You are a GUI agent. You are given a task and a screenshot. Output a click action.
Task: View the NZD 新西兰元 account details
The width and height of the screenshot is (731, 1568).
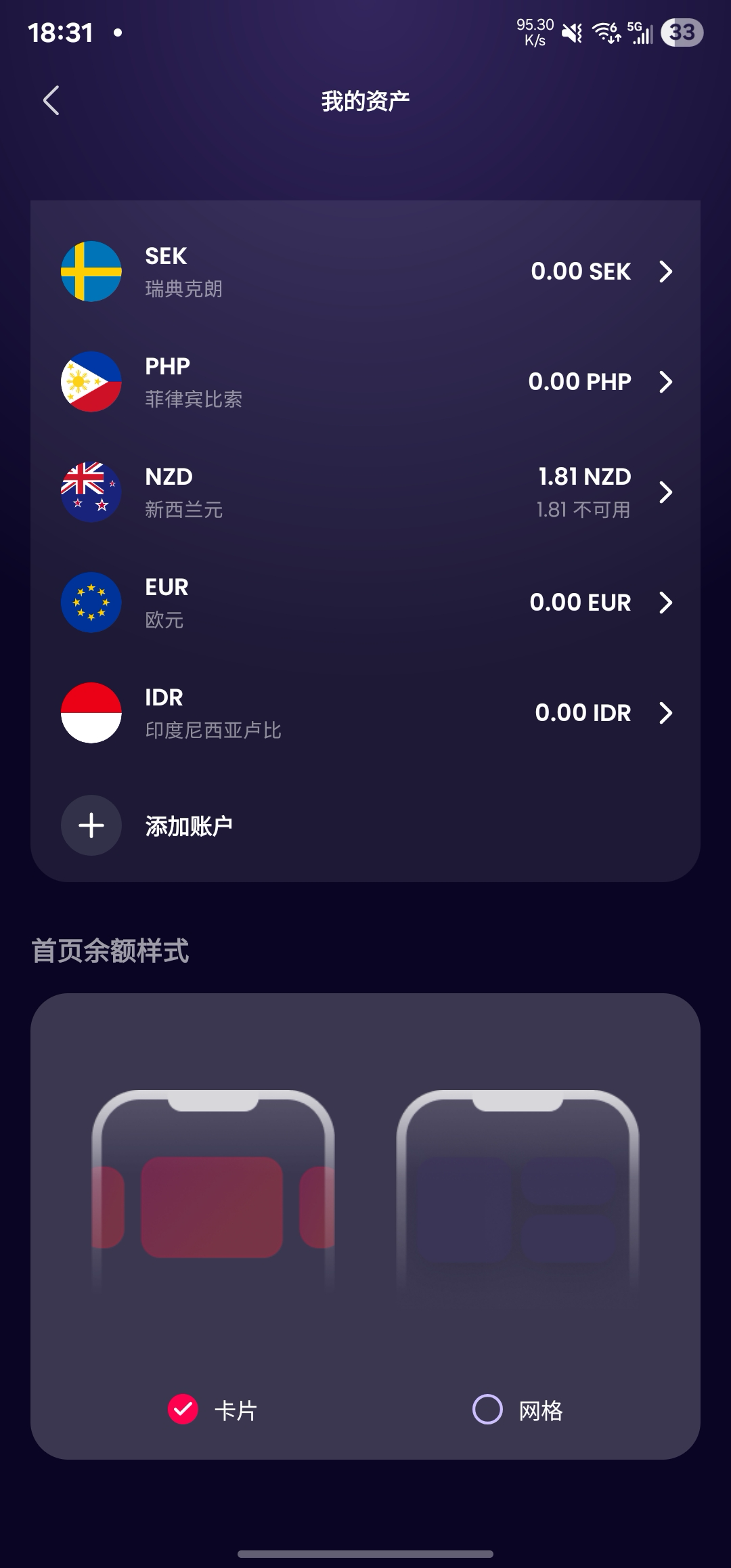[365, 492]
